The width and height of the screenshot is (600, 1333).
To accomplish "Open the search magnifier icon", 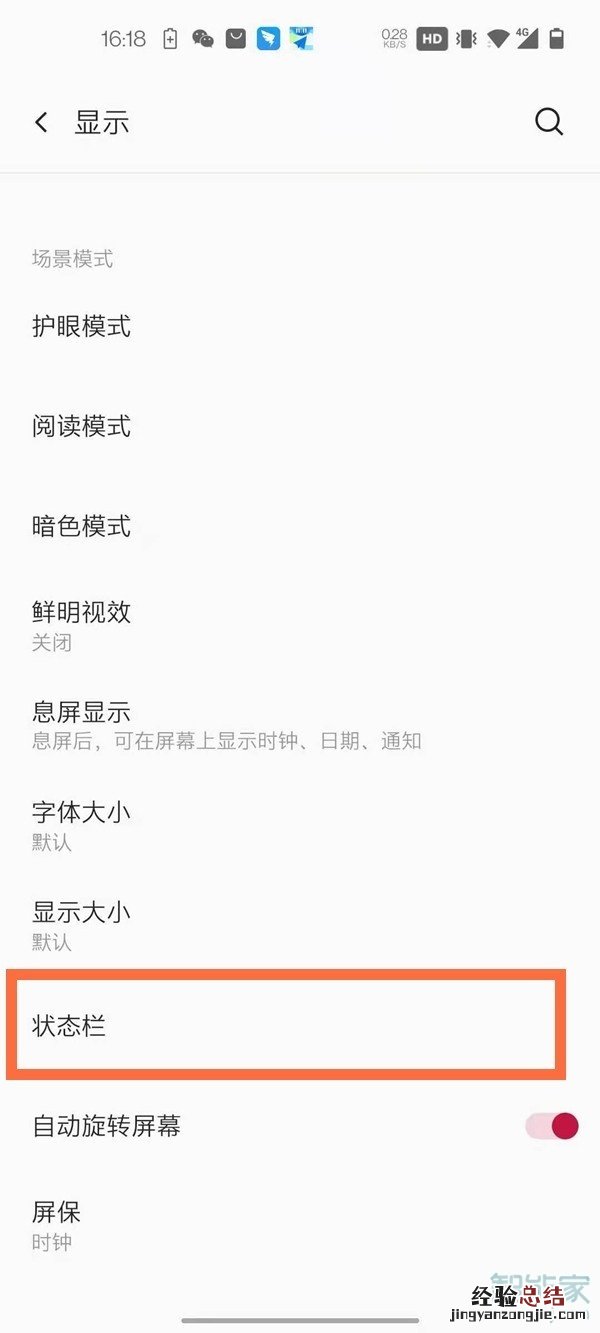I will (x=549, y=122).
